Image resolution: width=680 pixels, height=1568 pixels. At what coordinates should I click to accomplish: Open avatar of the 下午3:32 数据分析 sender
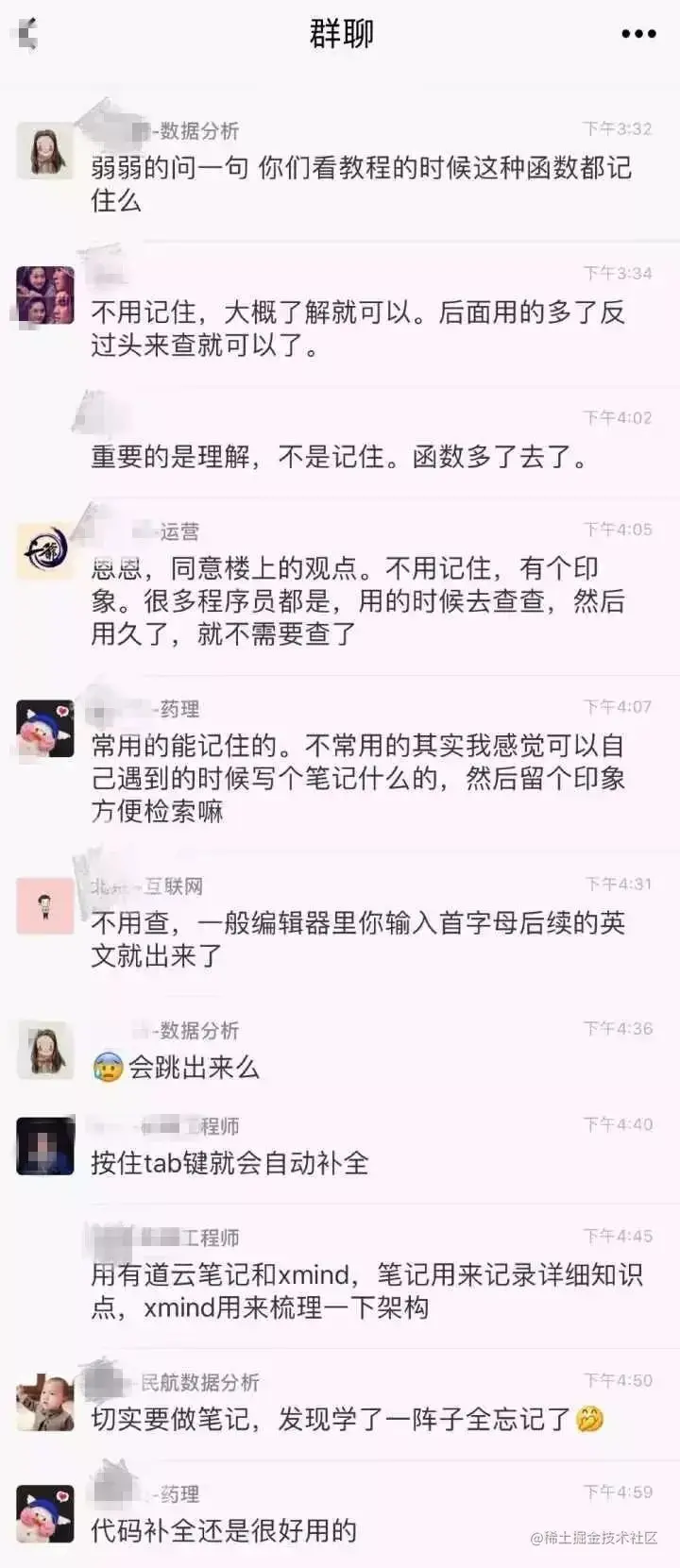pos(44,151)
